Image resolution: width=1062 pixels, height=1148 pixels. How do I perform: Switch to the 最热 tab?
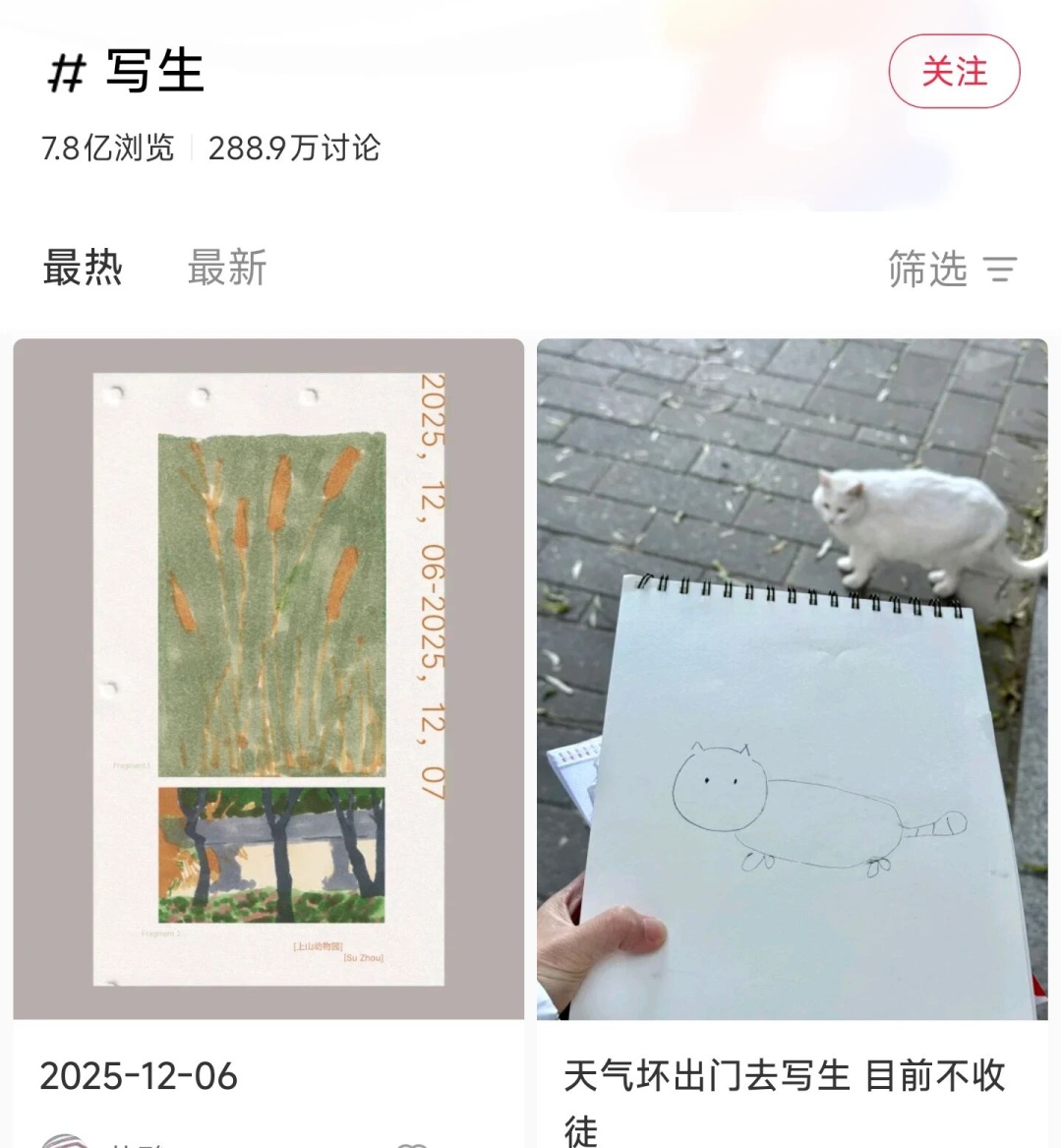[83, 268]
